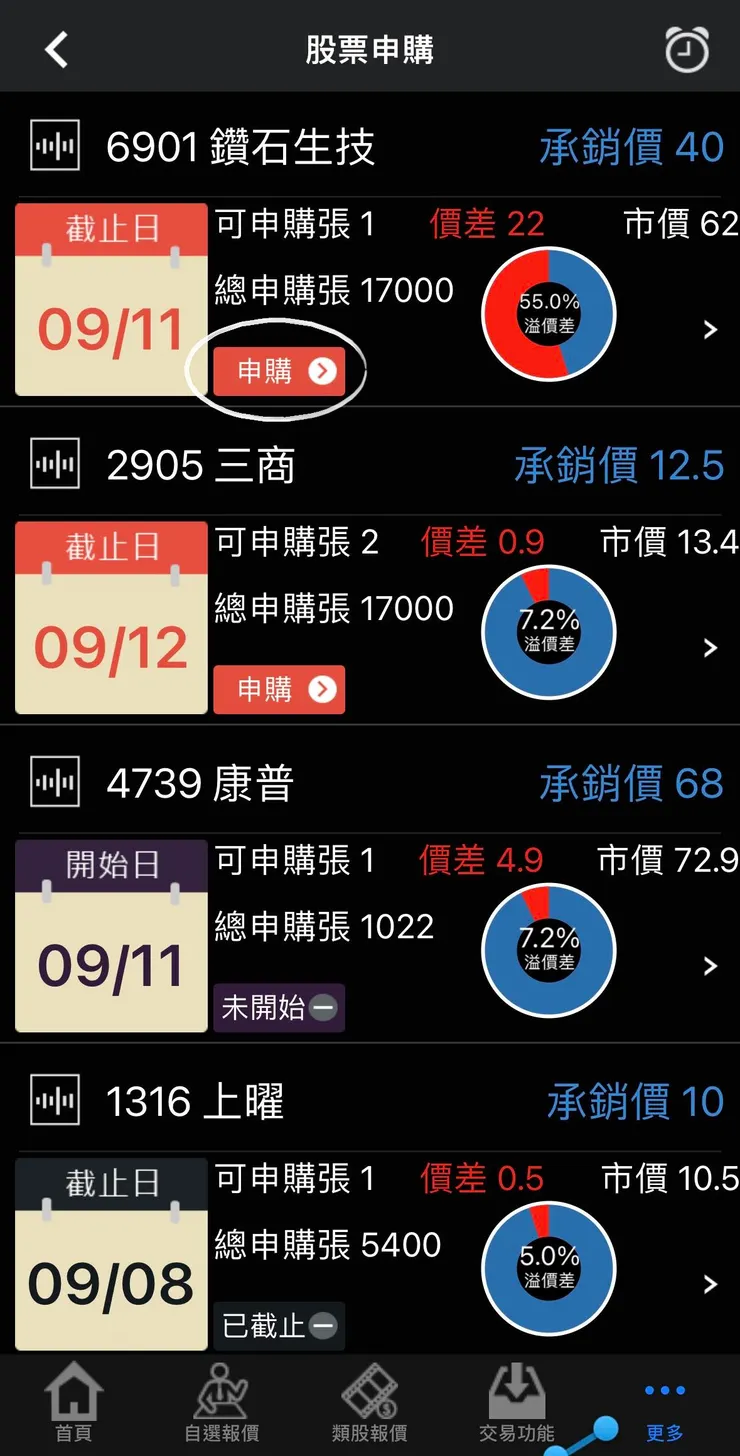Tap the chart icon beside 1316 上曜
This screenshot has height=1456, width=740.
tap(54, 1100)
